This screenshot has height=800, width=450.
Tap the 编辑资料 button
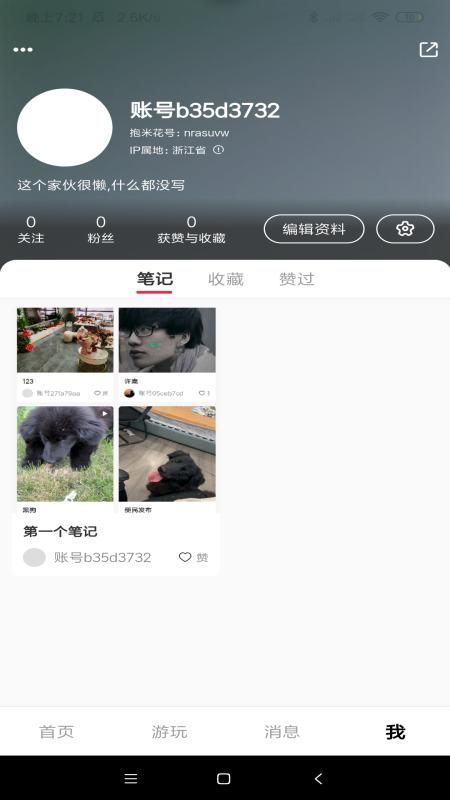click(x=314, y=229)
